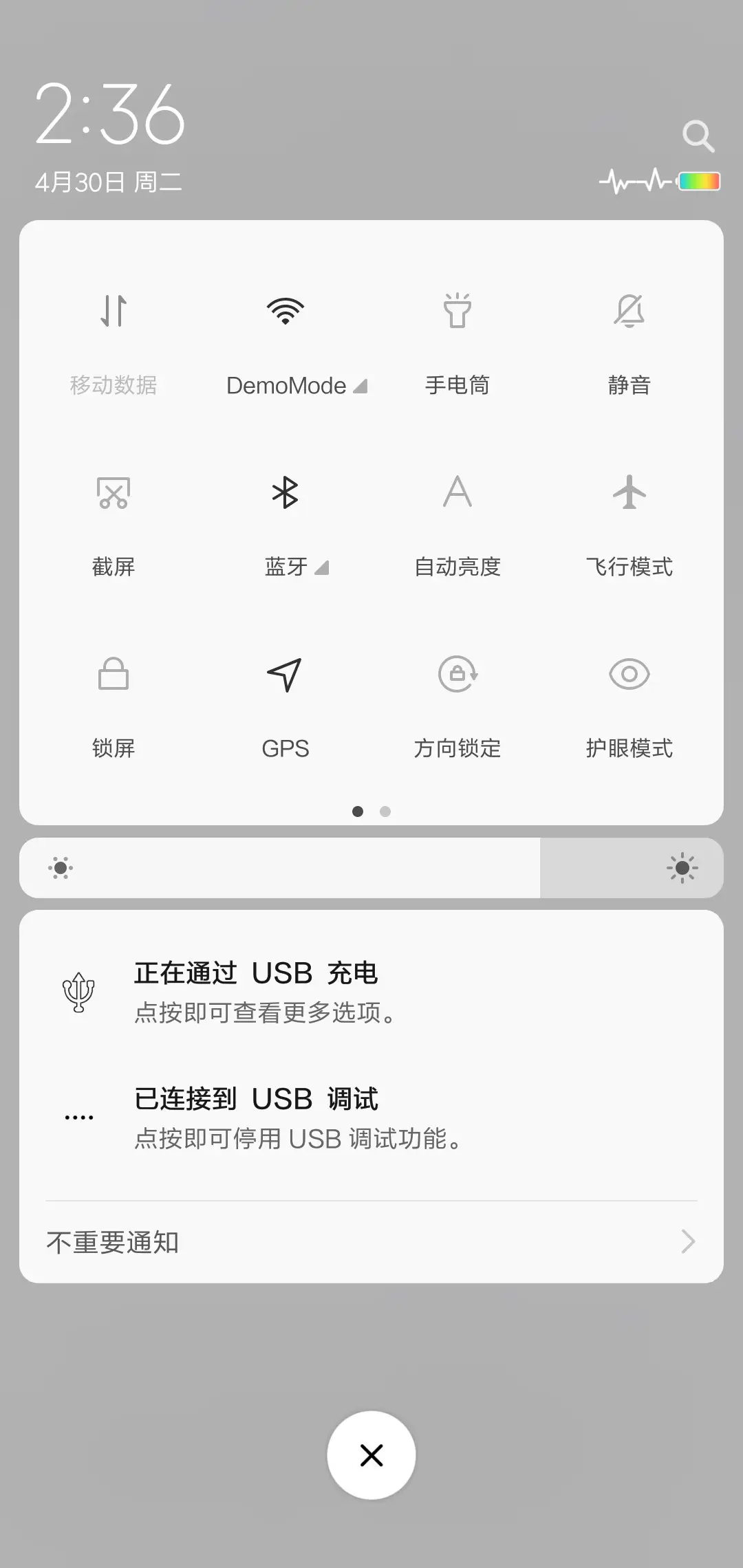Lock the screen via the 锁屏 tile

click(114, 701)
